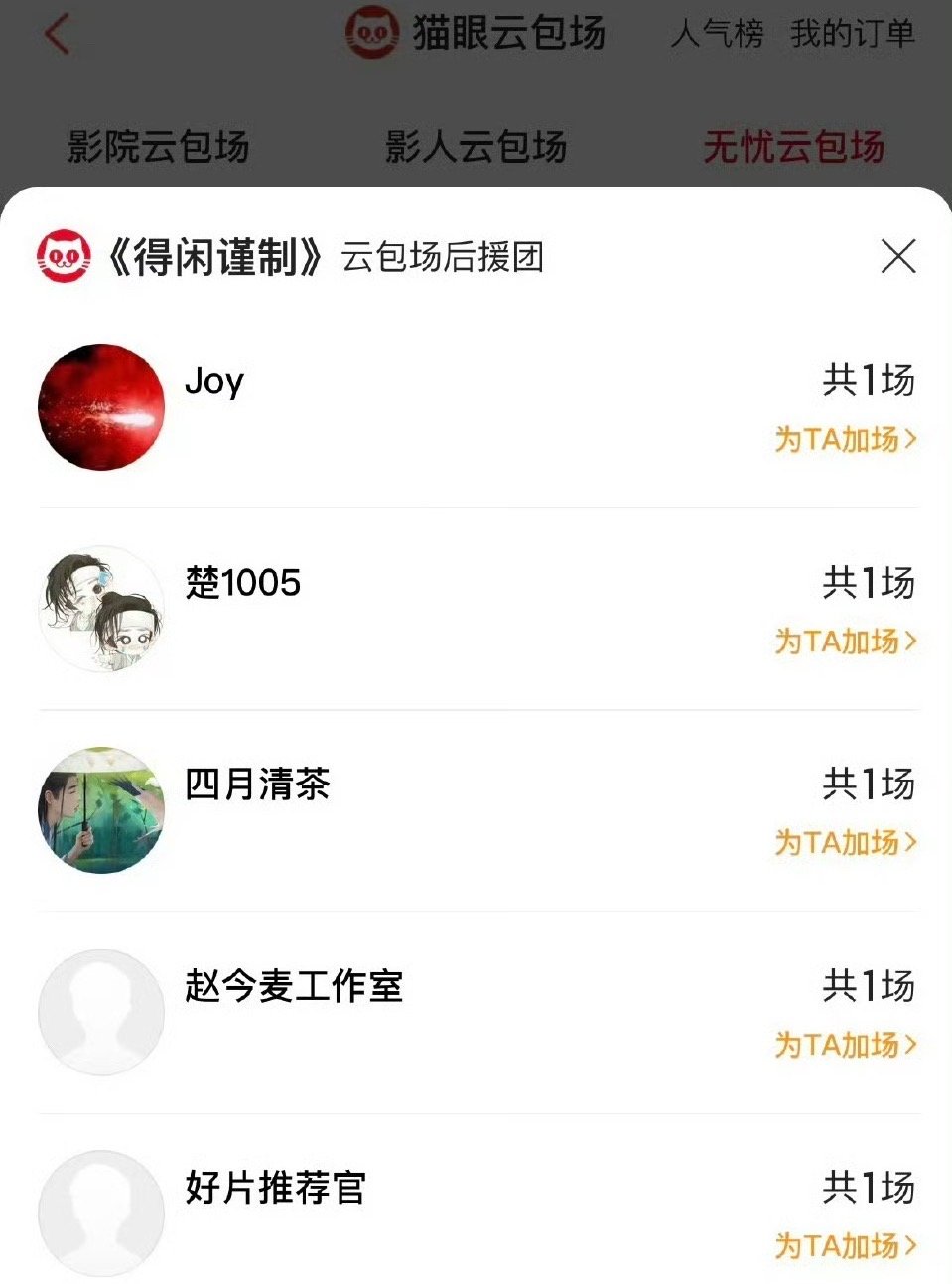Click 楚1005's avatar picture
This screenshot has width=952, height=1284.
tap(100, 610)
